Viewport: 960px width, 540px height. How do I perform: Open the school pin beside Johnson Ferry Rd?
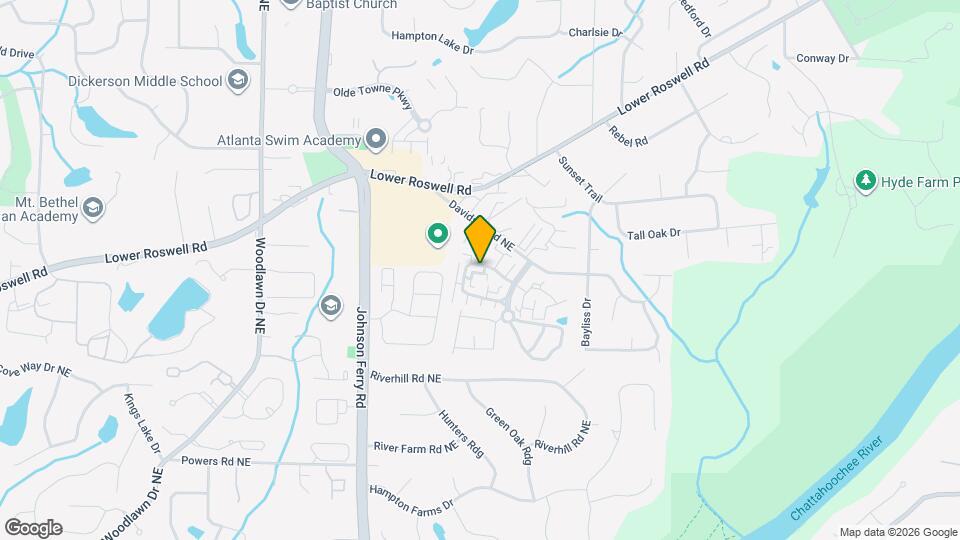329,304
